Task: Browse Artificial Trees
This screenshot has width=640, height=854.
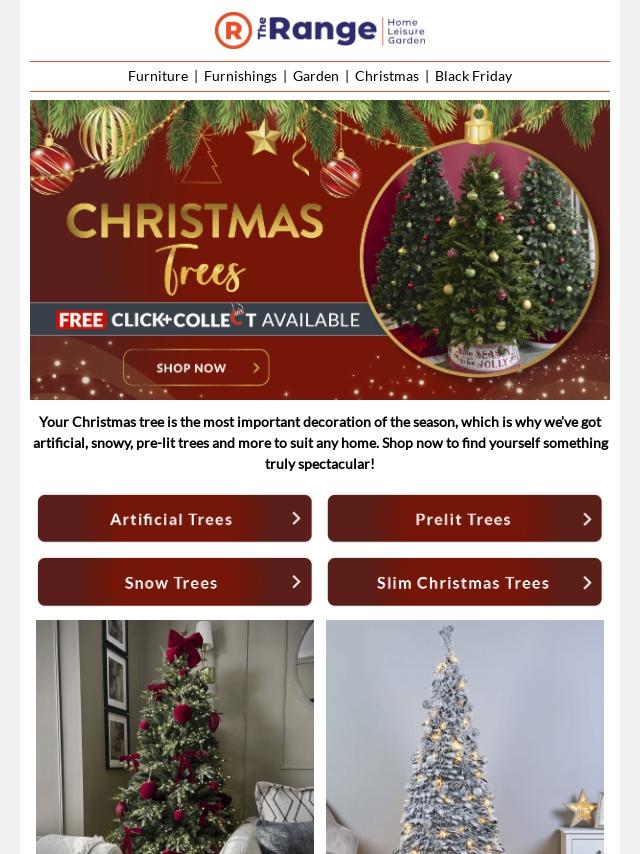Action: pyautogui.click(x=175, y=519)
